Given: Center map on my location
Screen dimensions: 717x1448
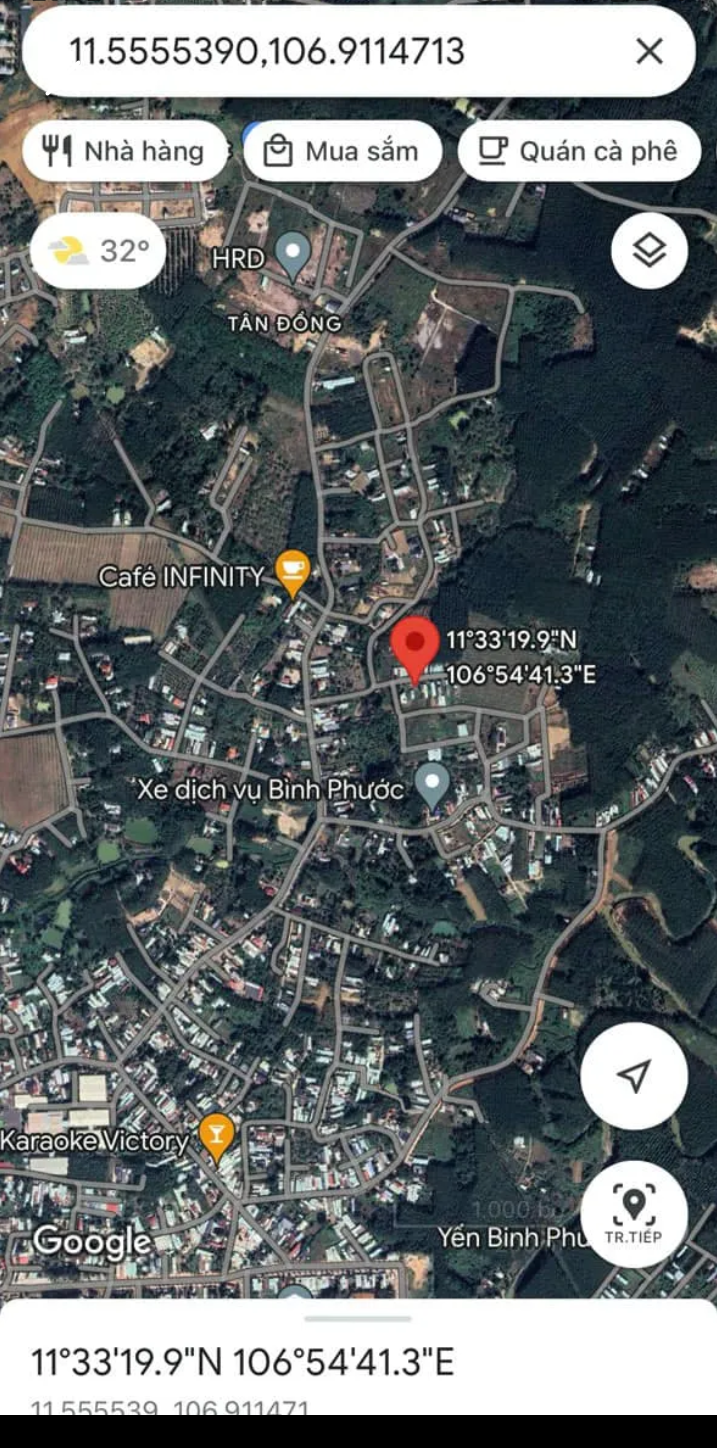Looking at the screenshot, I should 634,1076.
